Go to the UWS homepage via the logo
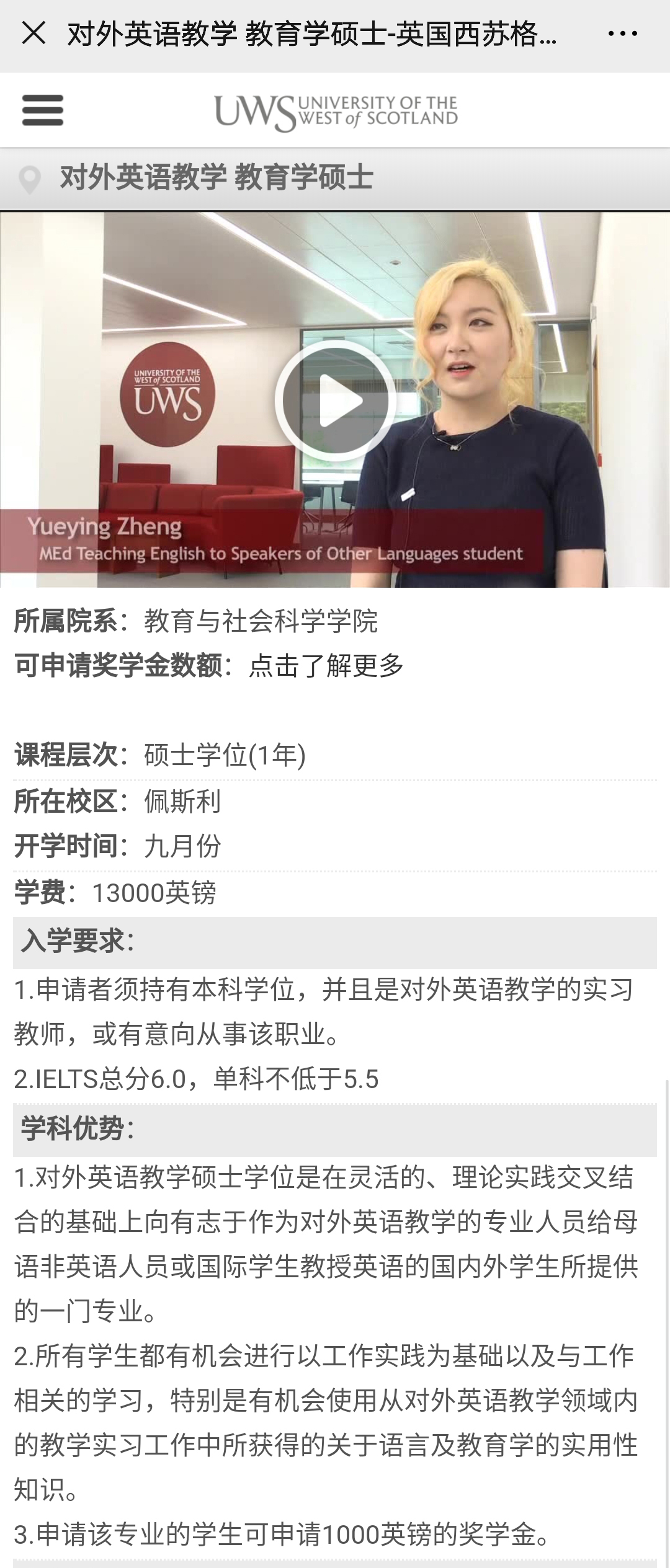Viewport: 670px width, 1568px height. [336, 113]
